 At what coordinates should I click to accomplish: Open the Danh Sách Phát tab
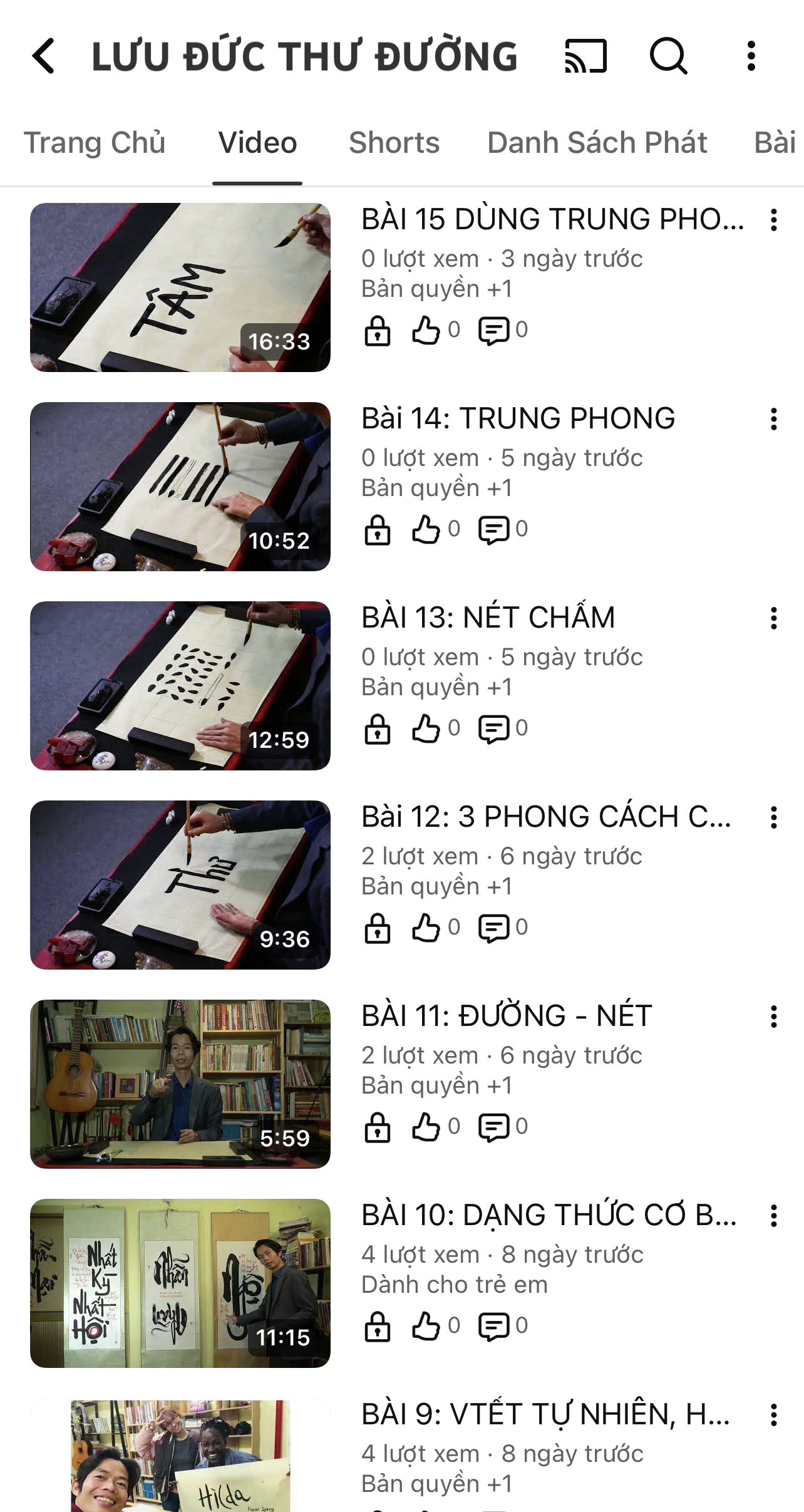(597, 143)
